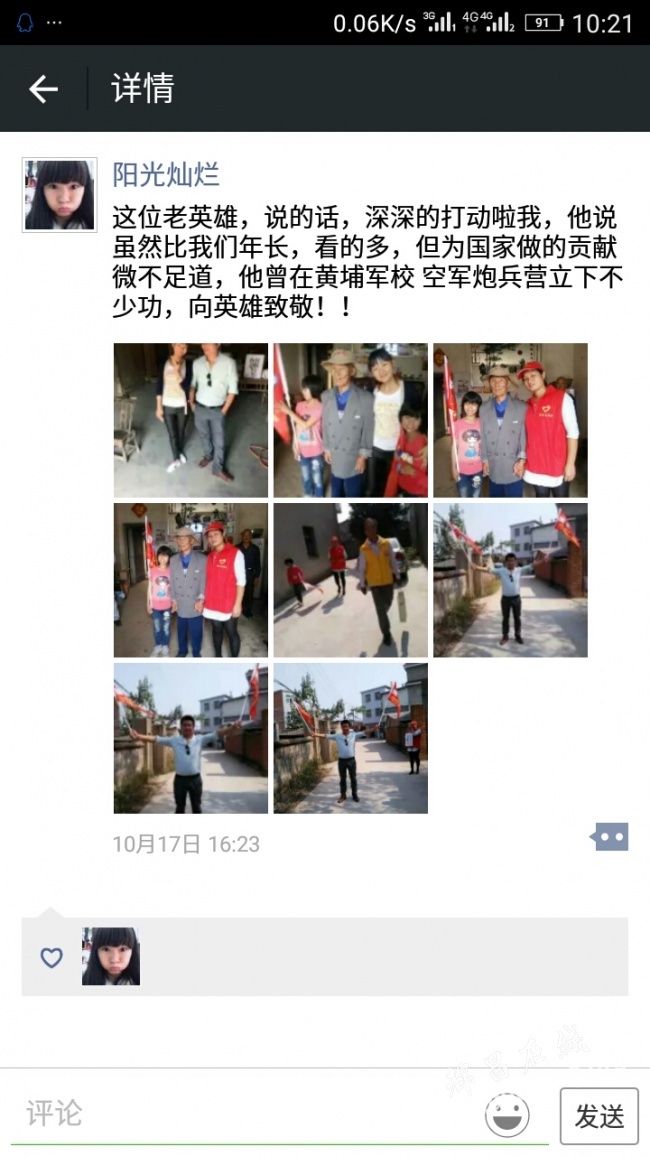This screenshot has height=1156, width=650.
Task: Open the first photo in the middle row
Action: (191, 580)
